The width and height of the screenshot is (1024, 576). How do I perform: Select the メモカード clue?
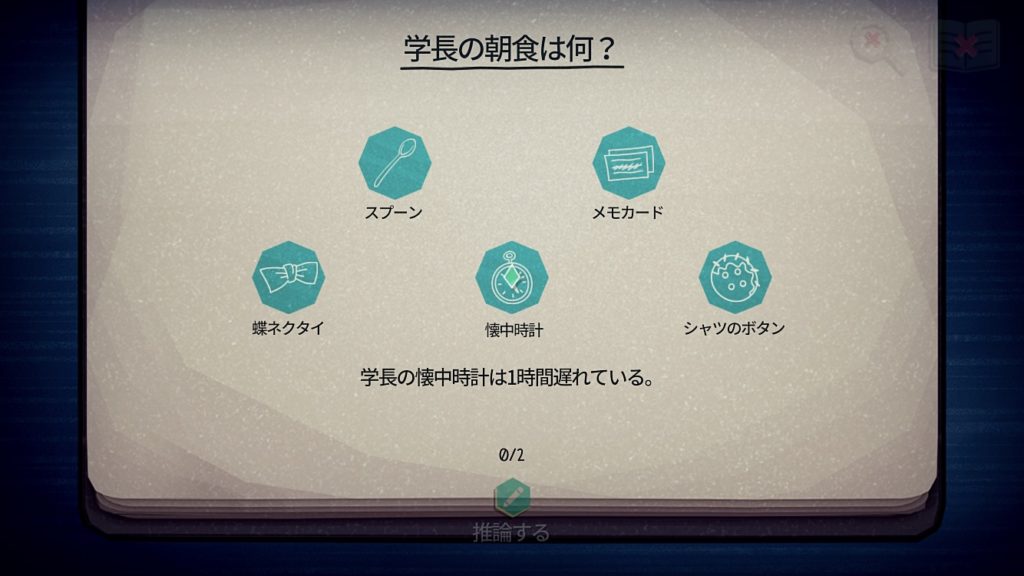coord(628,162)
